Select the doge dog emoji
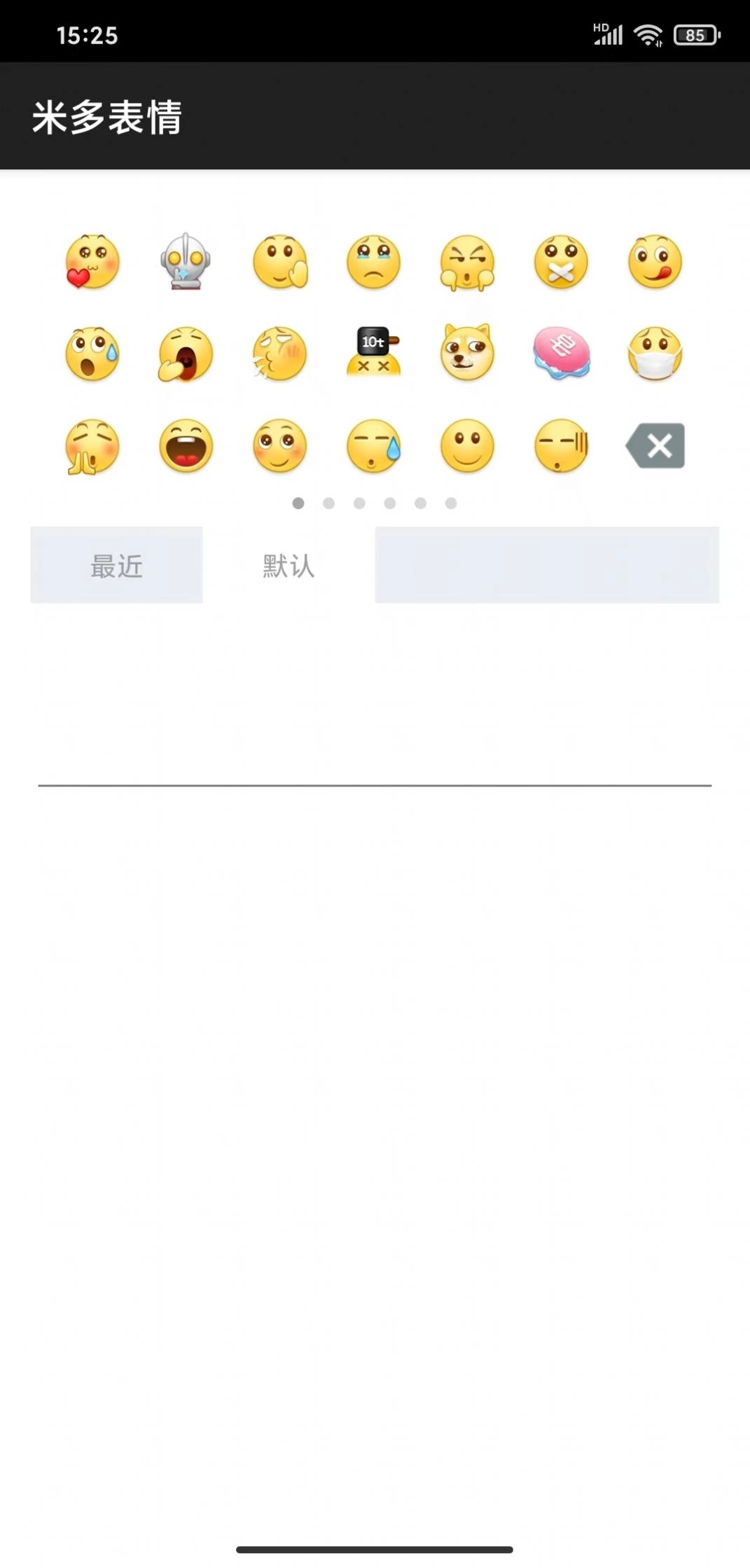 467,355
